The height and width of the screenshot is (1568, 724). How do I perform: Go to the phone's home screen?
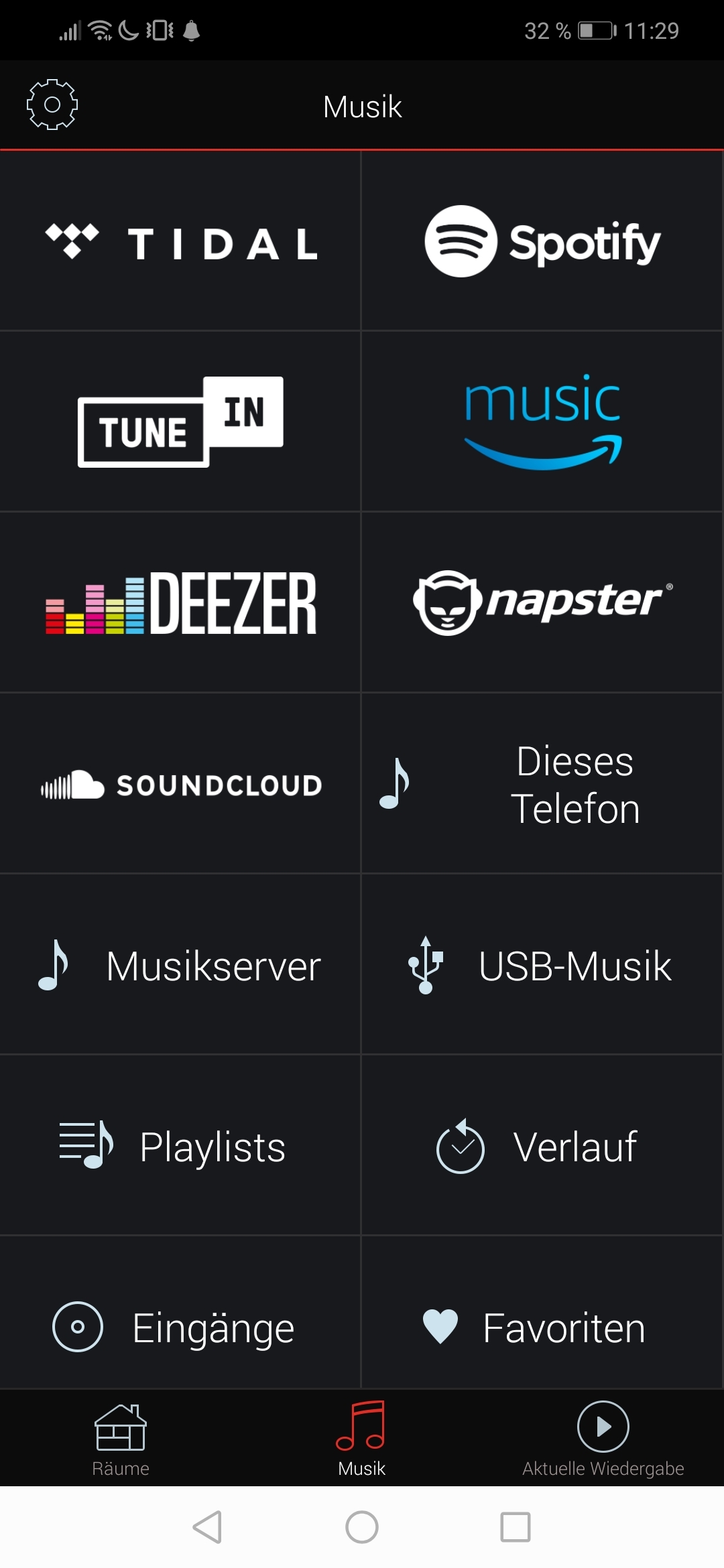[362, 1527]
